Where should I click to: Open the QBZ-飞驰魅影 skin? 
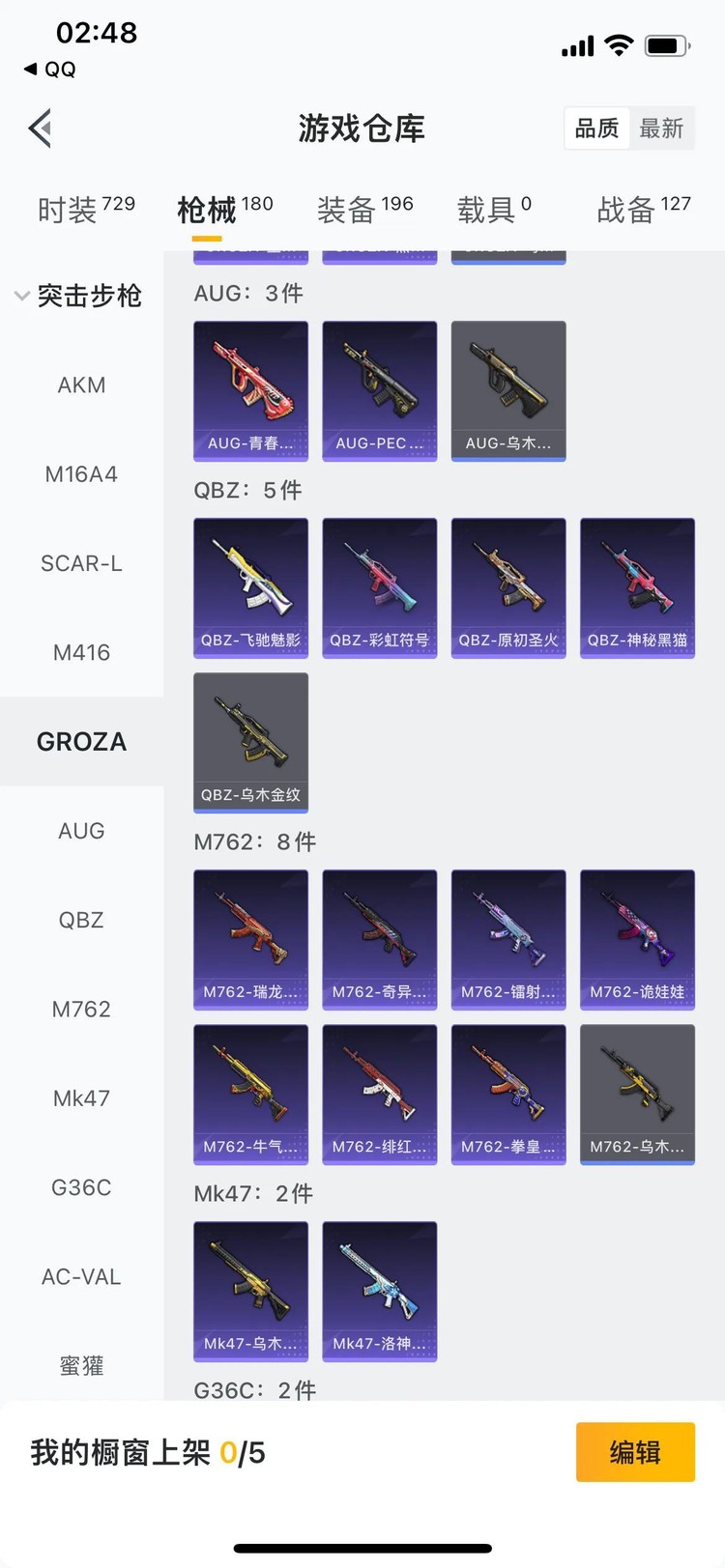(x=251, y=587)
